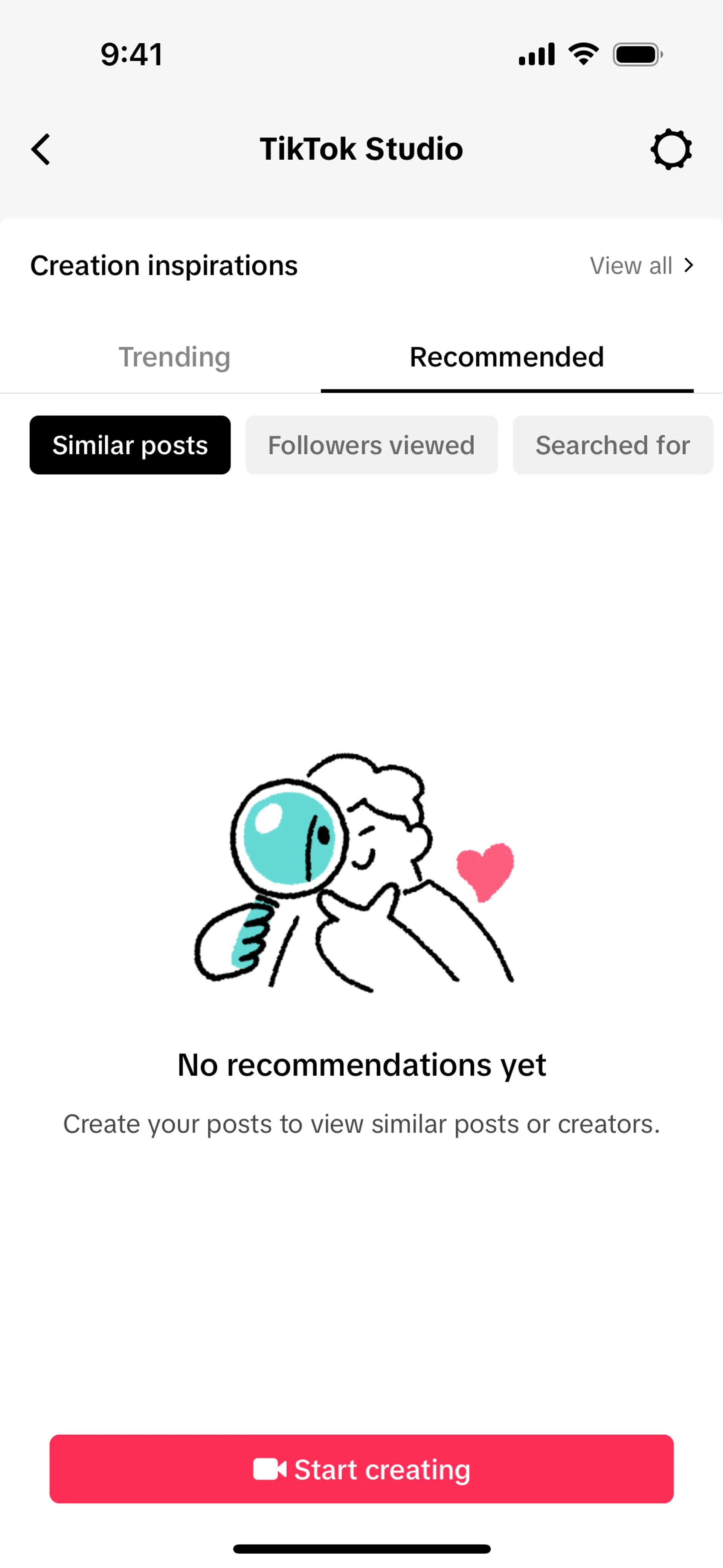Screen dimensions: 723x1568
Task: View all creation inspirations
Action: point(641,265)
